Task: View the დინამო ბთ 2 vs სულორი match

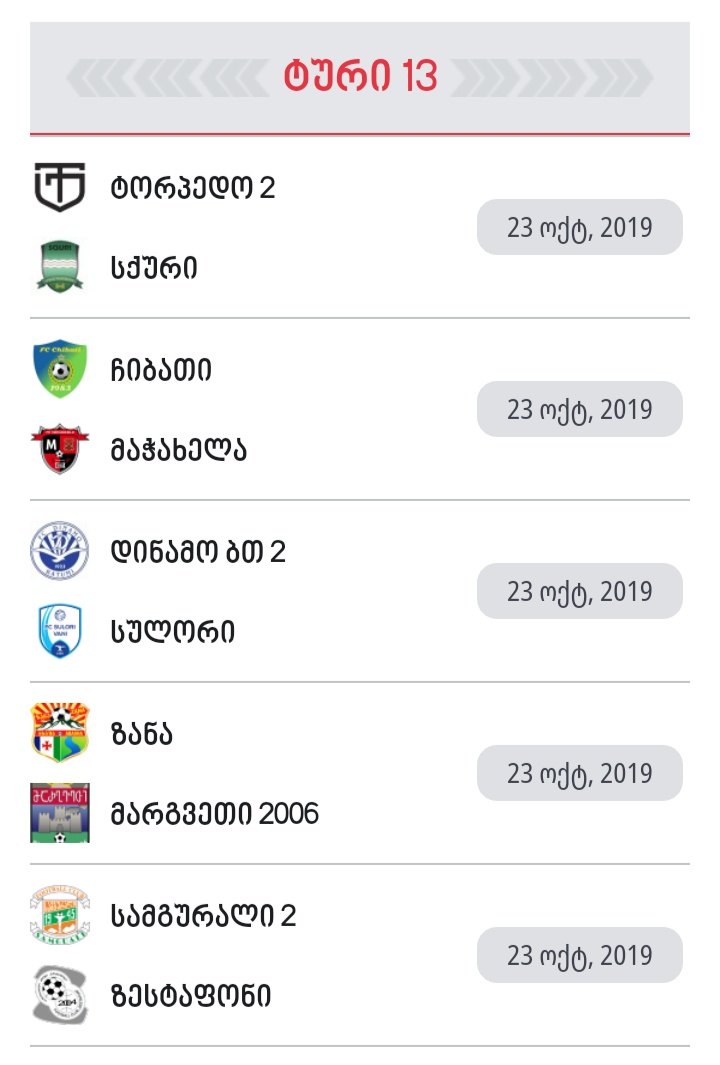Action: click(360, 591)
